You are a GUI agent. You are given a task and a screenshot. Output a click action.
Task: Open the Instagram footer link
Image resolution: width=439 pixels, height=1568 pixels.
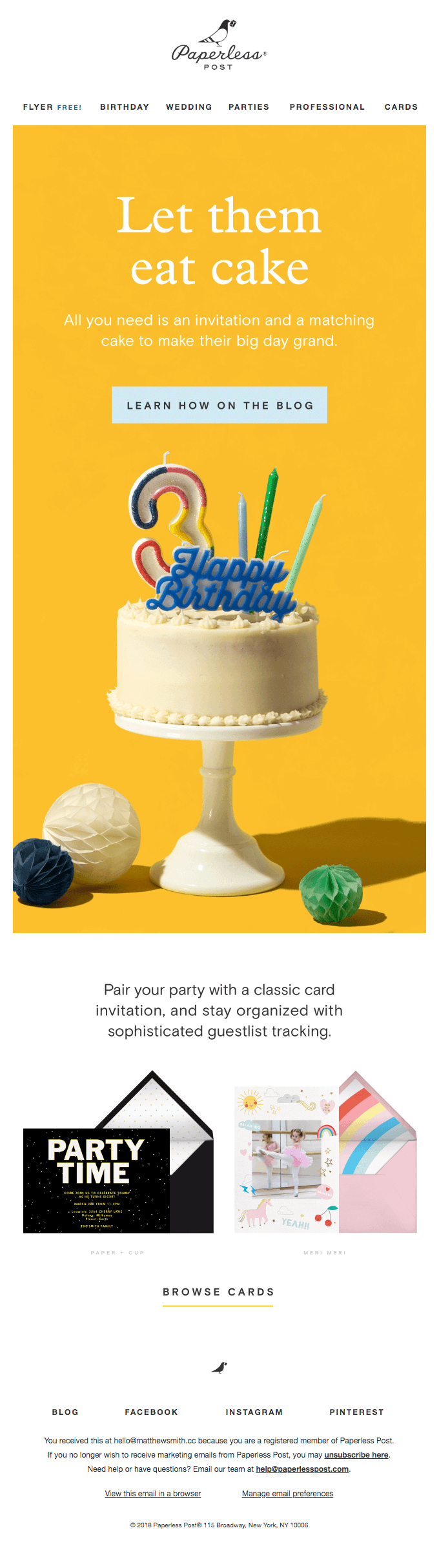point(254,1412)
